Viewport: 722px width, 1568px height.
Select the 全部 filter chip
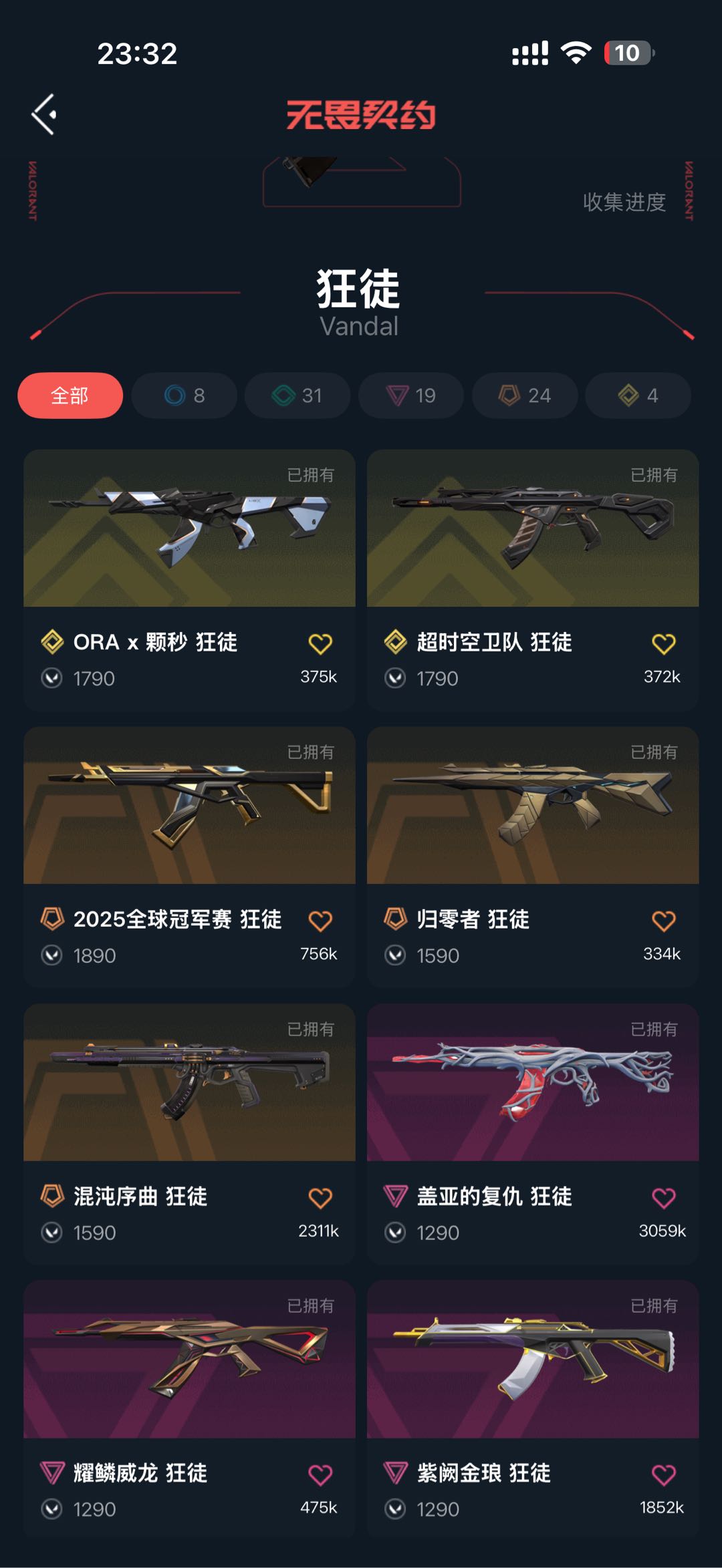(70, 396)
